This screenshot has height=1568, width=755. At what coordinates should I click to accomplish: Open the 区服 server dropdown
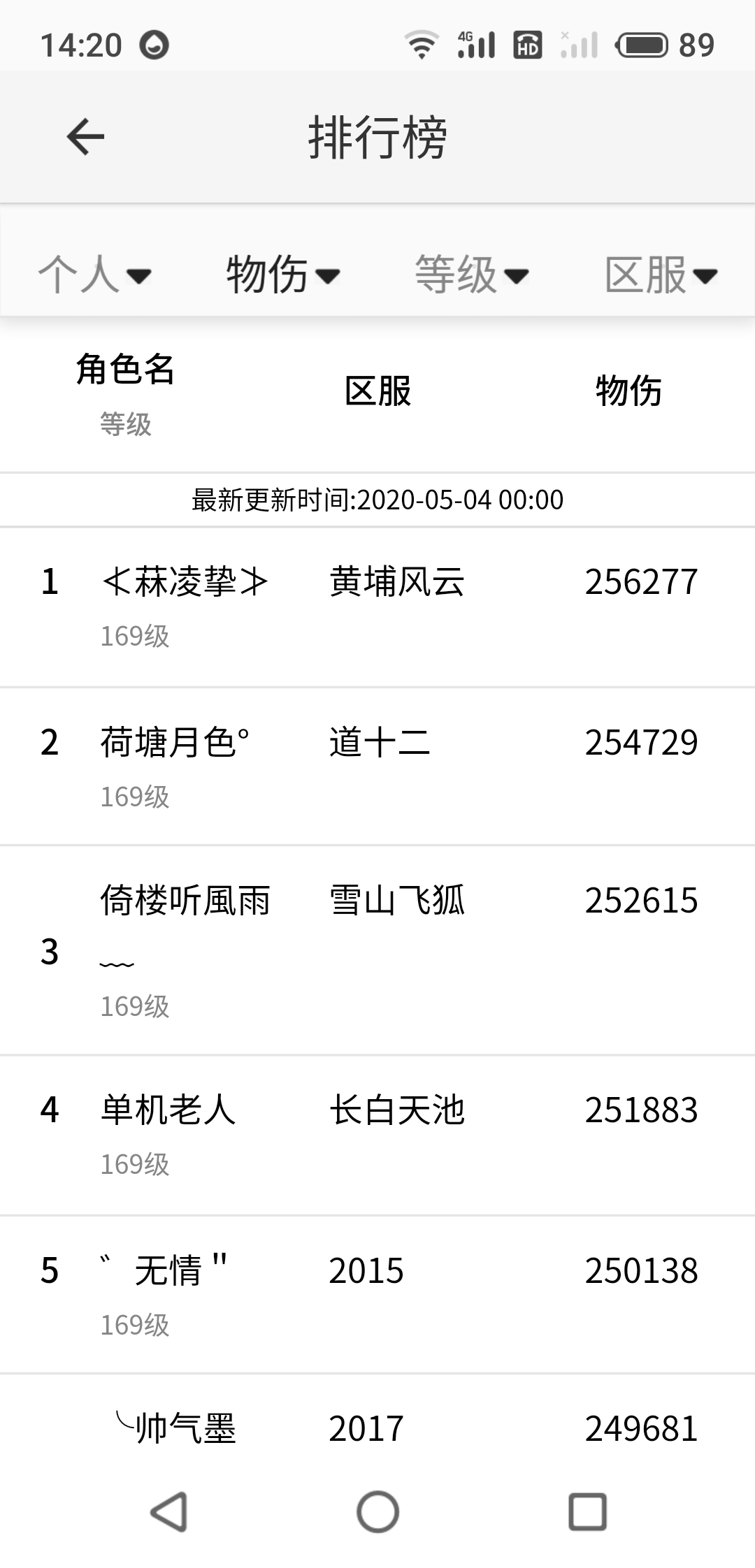pyautogui.click(x=661, y=274)
